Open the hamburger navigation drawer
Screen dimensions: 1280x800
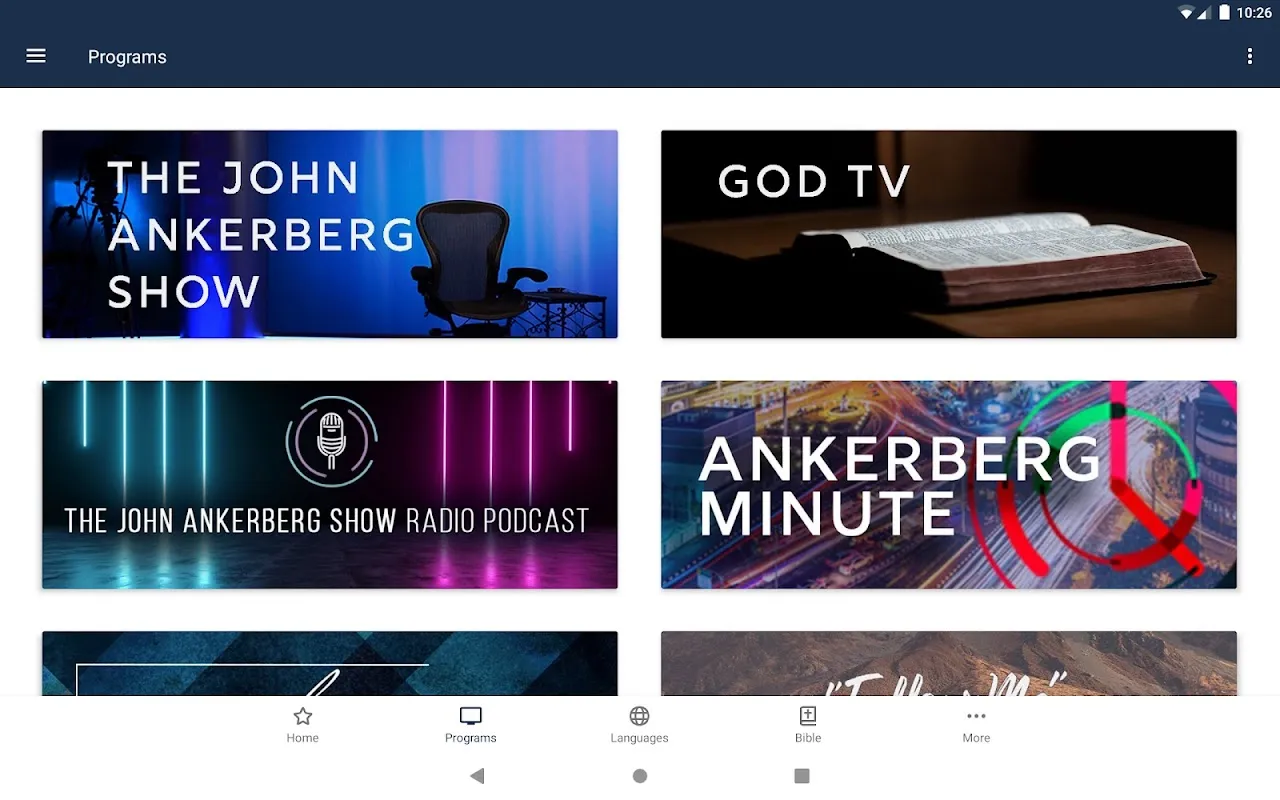[x=36, y=56]
